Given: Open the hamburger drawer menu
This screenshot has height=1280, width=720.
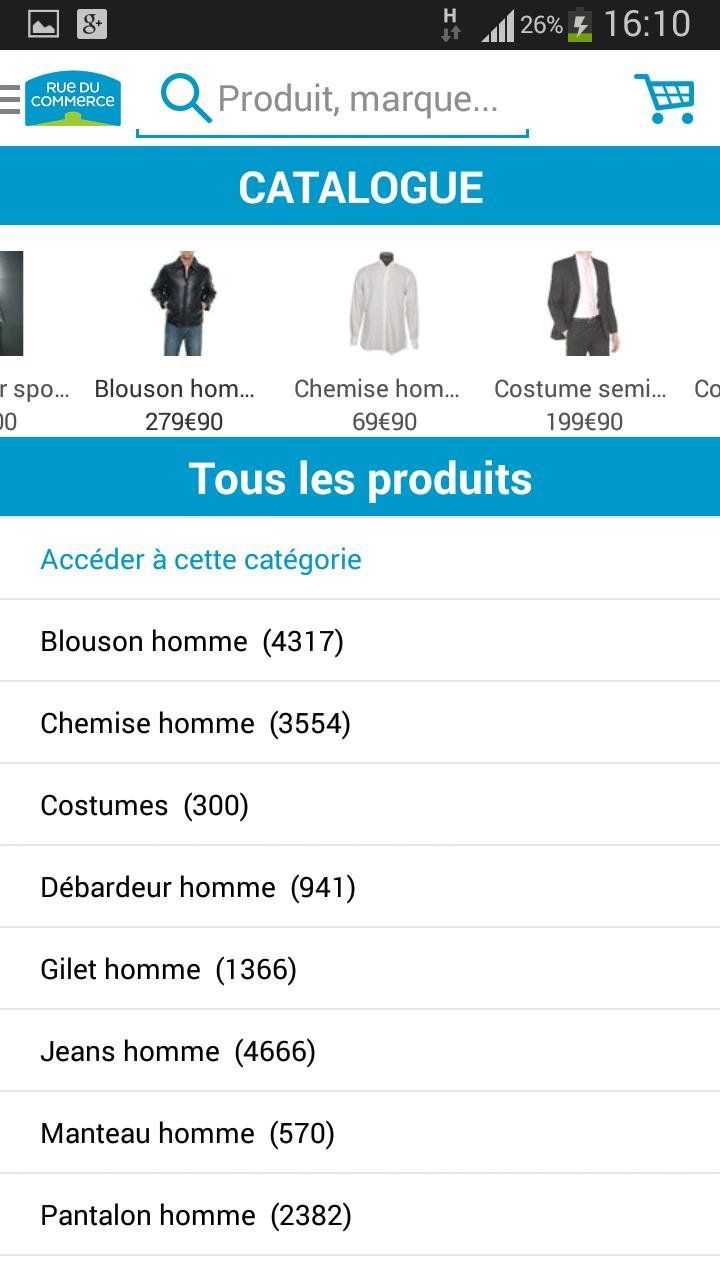Looking at the screenshot, I should click(x=10, y=99).
